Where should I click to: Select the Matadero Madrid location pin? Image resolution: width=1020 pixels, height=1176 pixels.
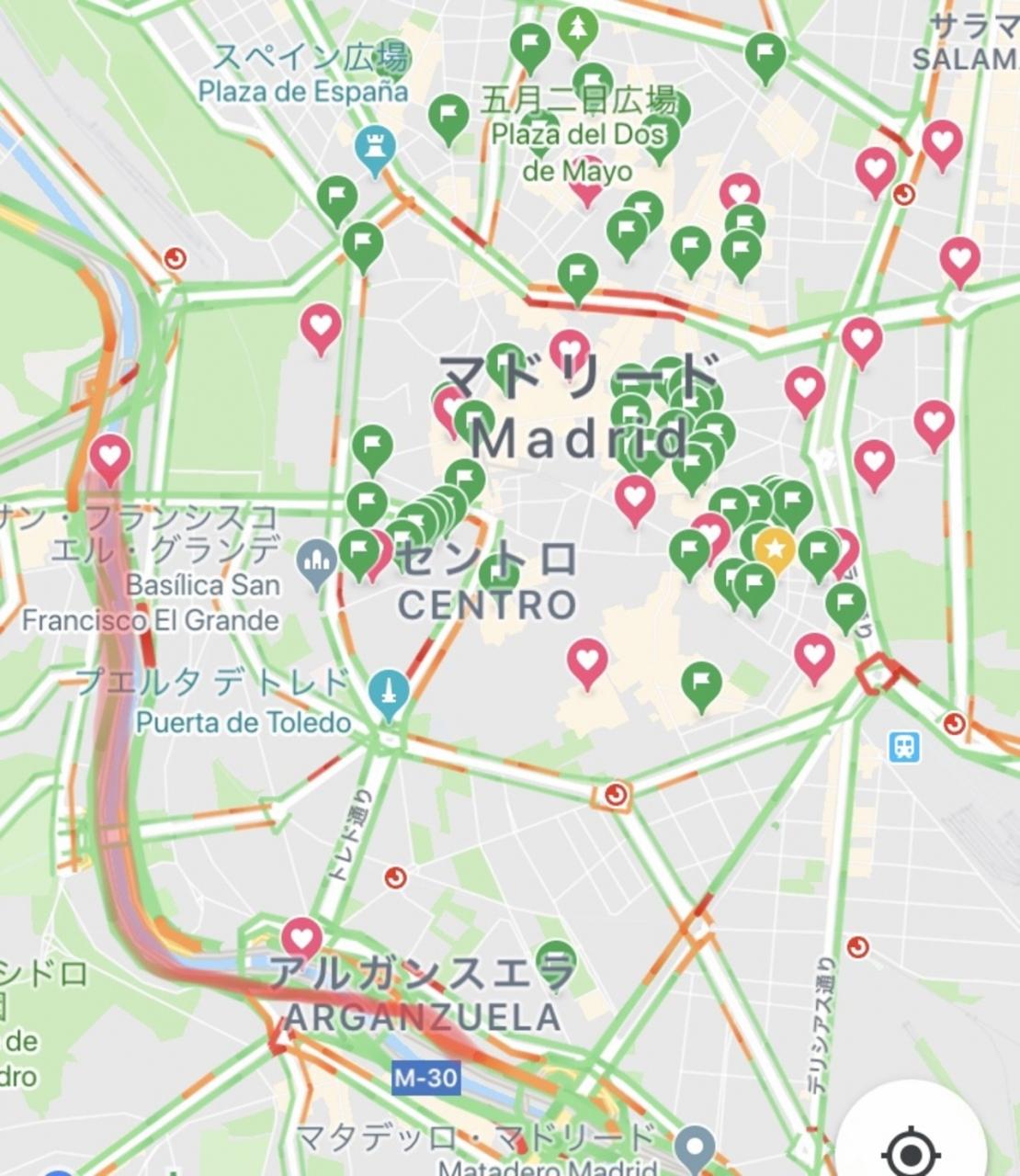click(696, 1147)
